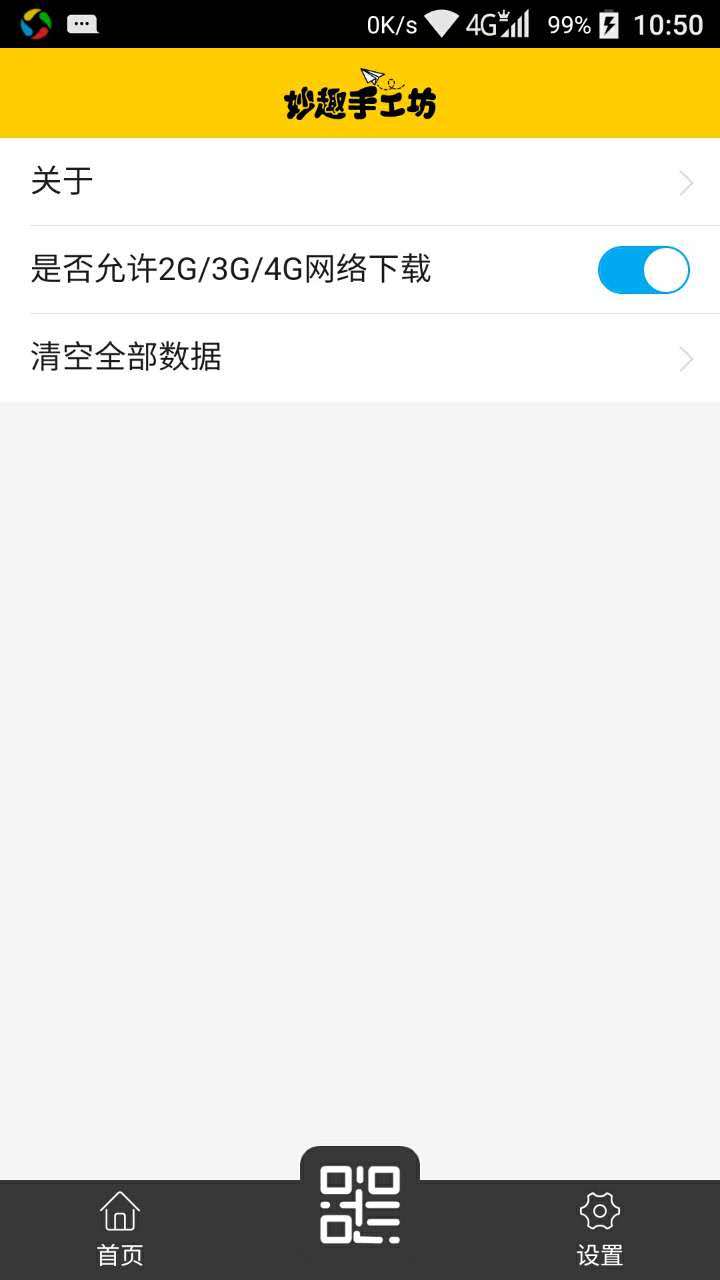
Task: Toggle the 2G/3G/4G network download switch
Action: point(643,270)
